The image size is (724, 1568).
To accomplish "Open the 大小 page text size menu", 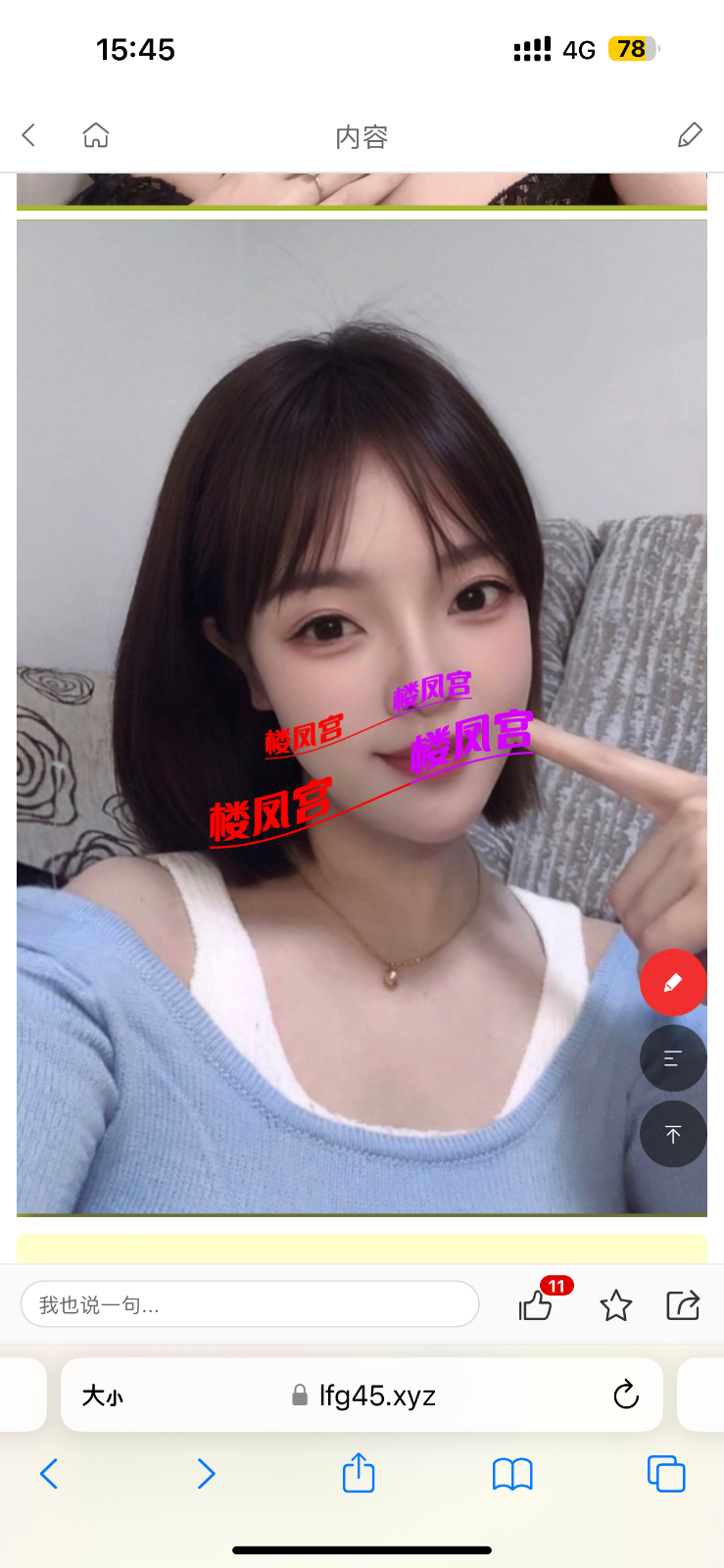I will coord(102,1396).
